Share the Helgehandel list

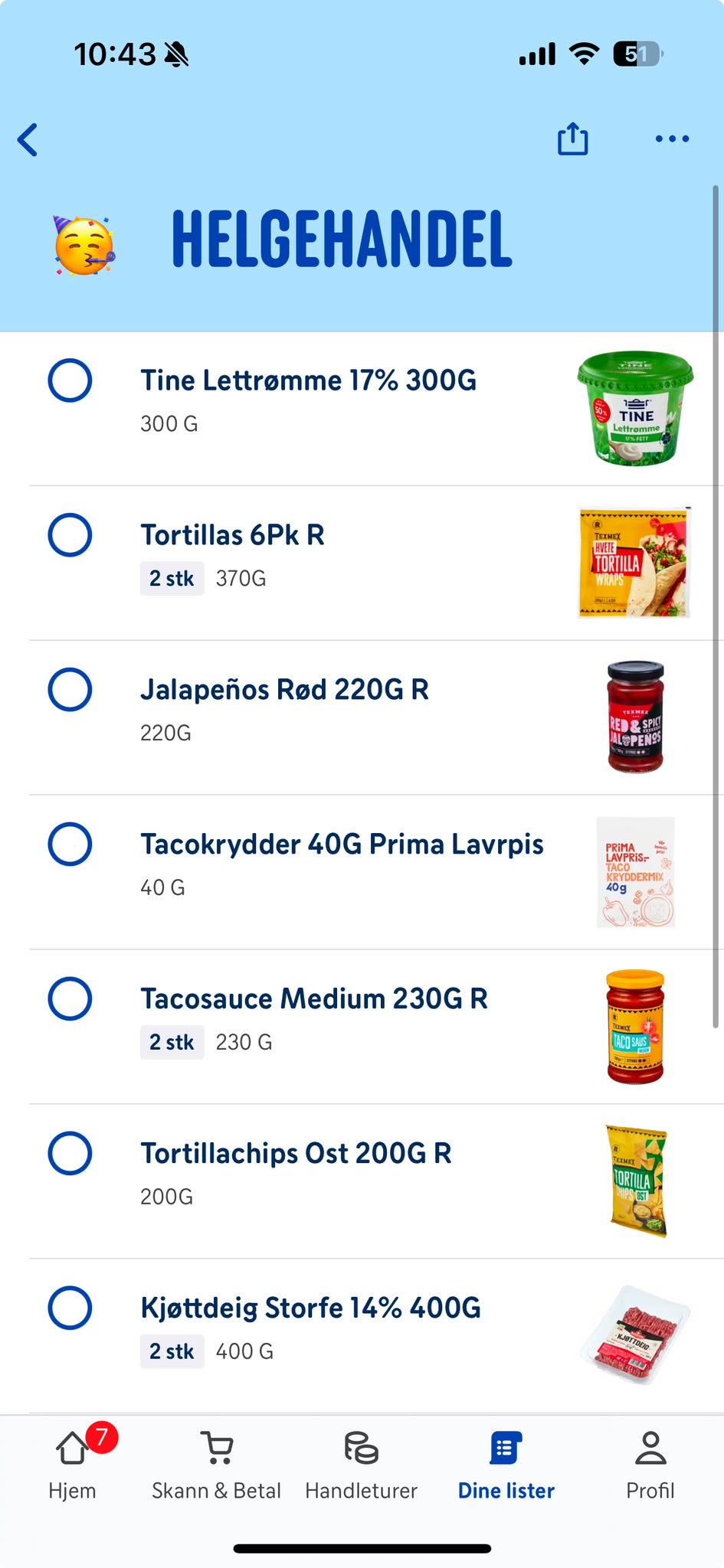[572, 139]
